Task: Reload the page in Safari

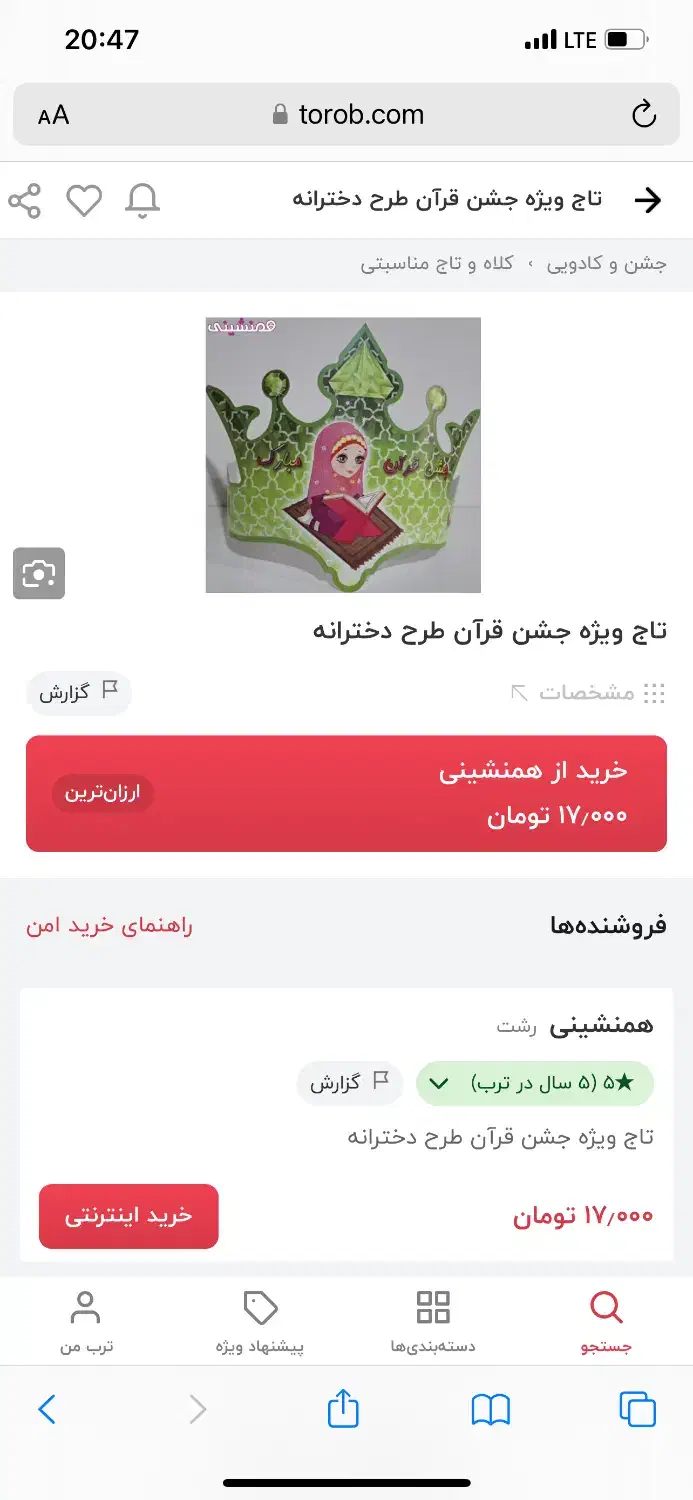Action: click(x=644, y=114)
